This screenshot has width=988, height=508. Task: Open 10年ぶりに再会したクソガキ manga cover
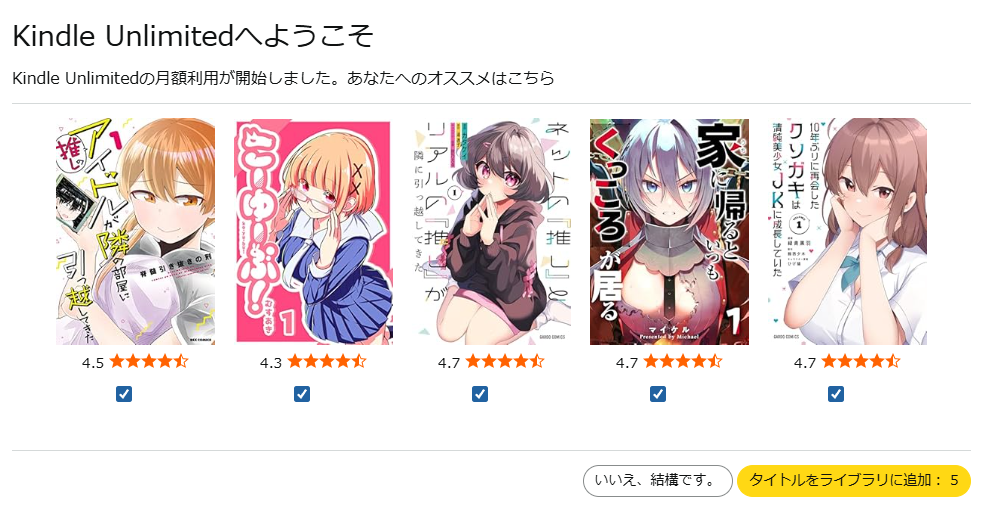tap(847, 232)
